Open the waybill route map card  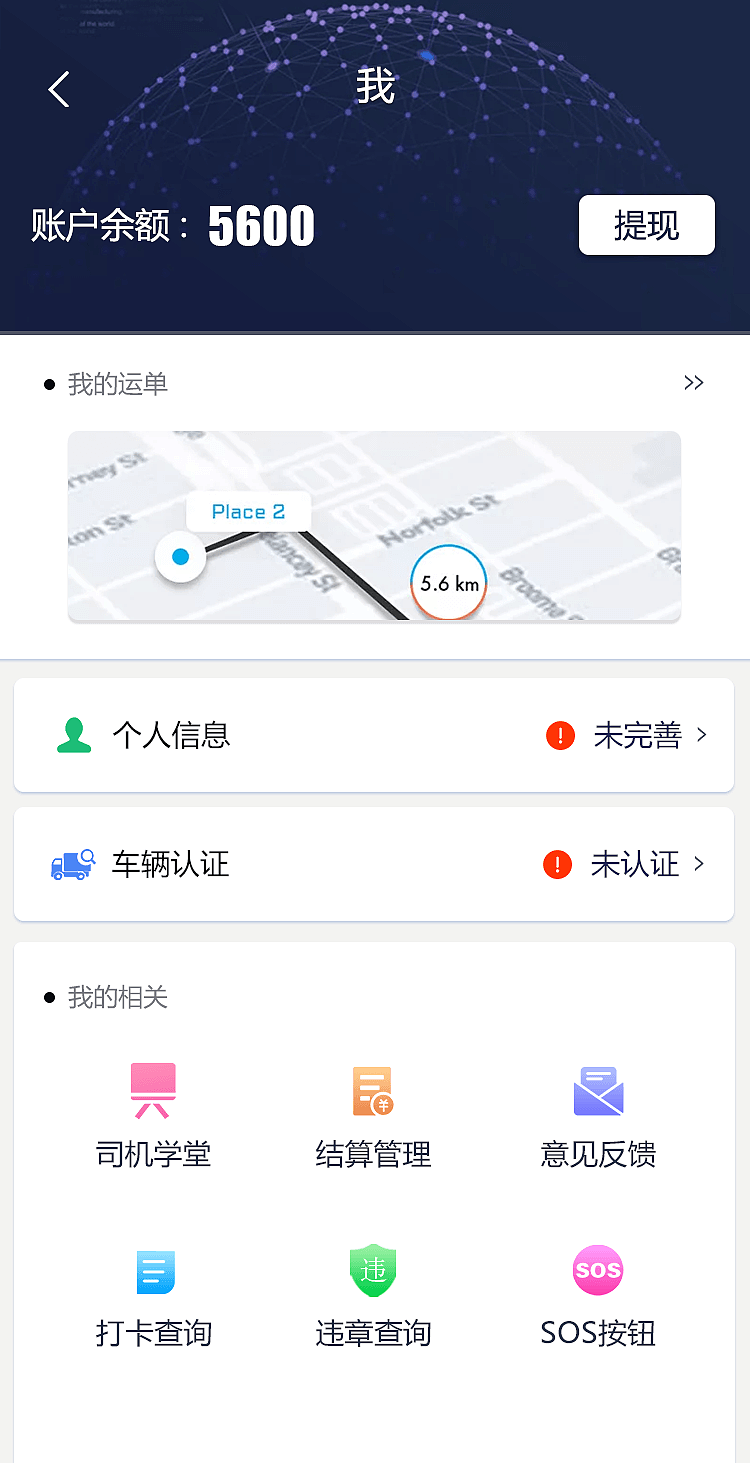click(374, 526)
